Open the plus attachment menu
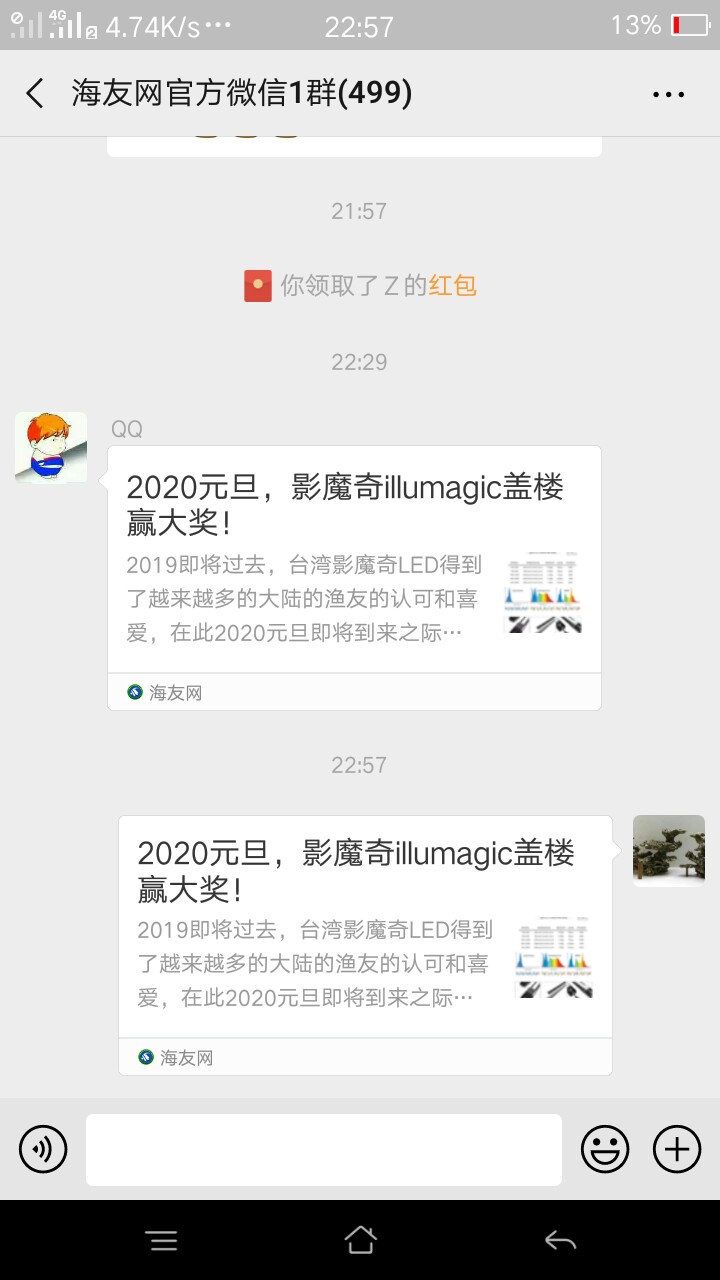The height and width of the screenshot is (1280, 720). [677, 1149]
